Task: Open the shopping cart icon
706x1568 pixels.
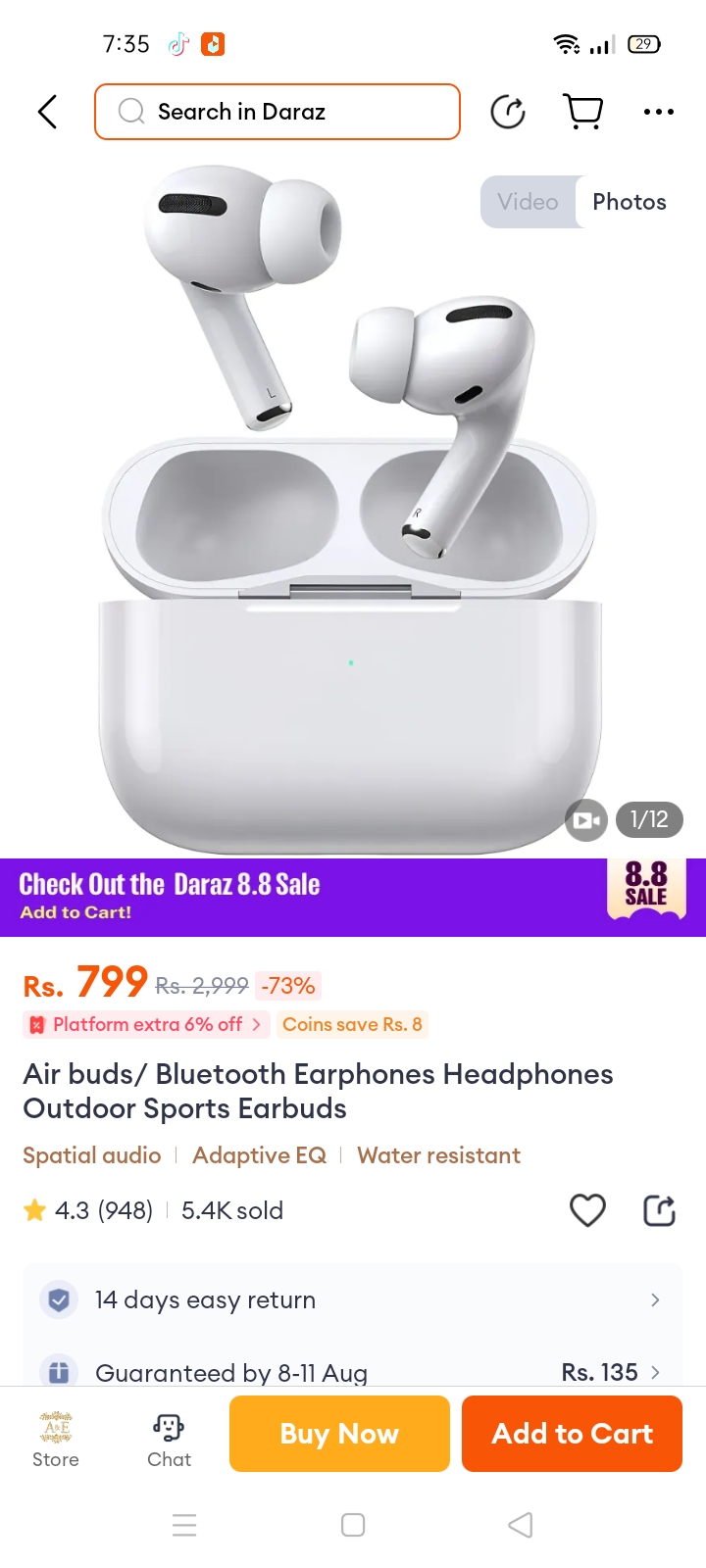Action: (584, 112)
